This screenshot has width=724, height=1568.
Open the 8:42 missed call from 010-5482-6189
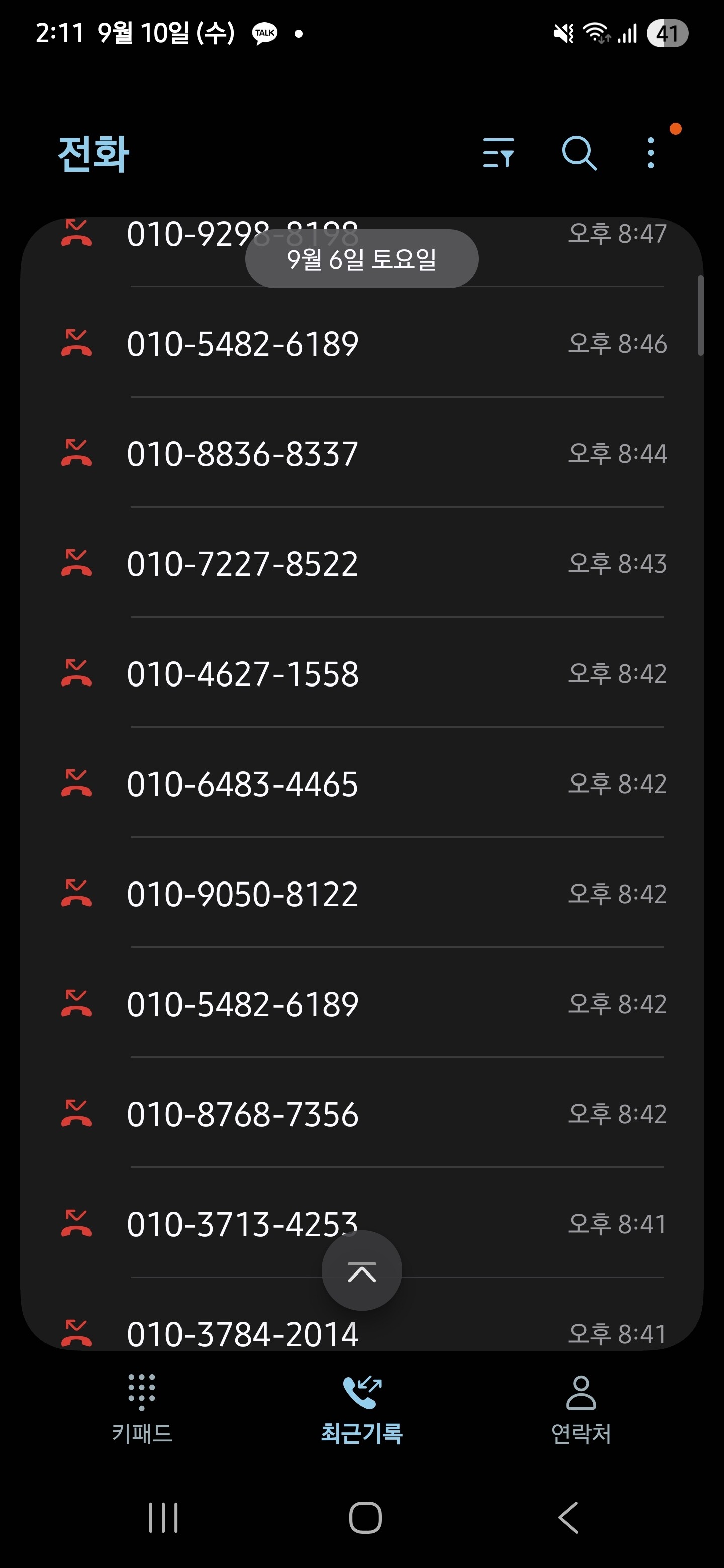click(366, 1004)
